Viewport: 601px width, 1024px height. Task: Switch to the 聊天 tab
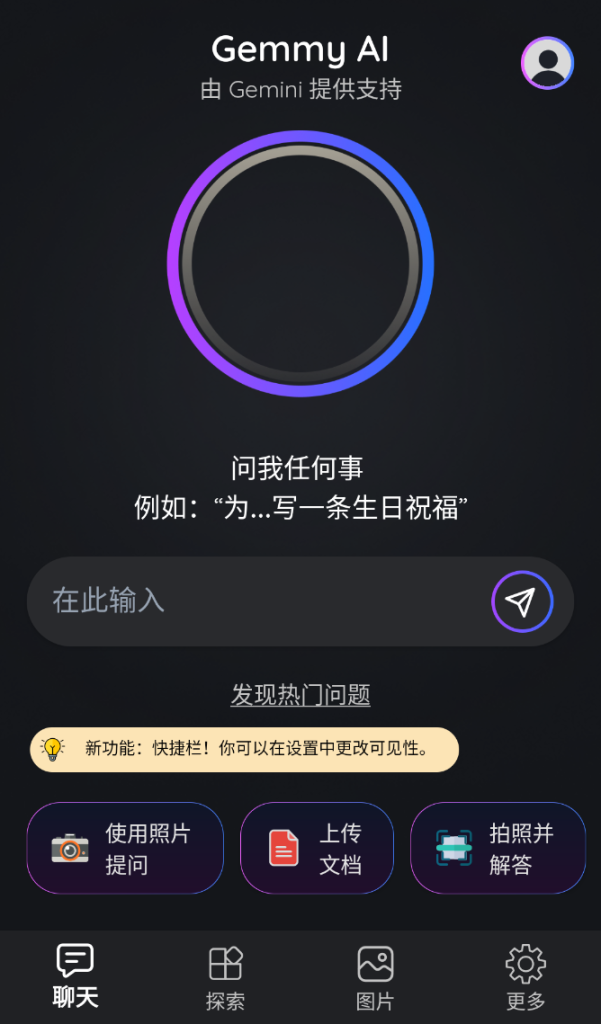(75, 977)
